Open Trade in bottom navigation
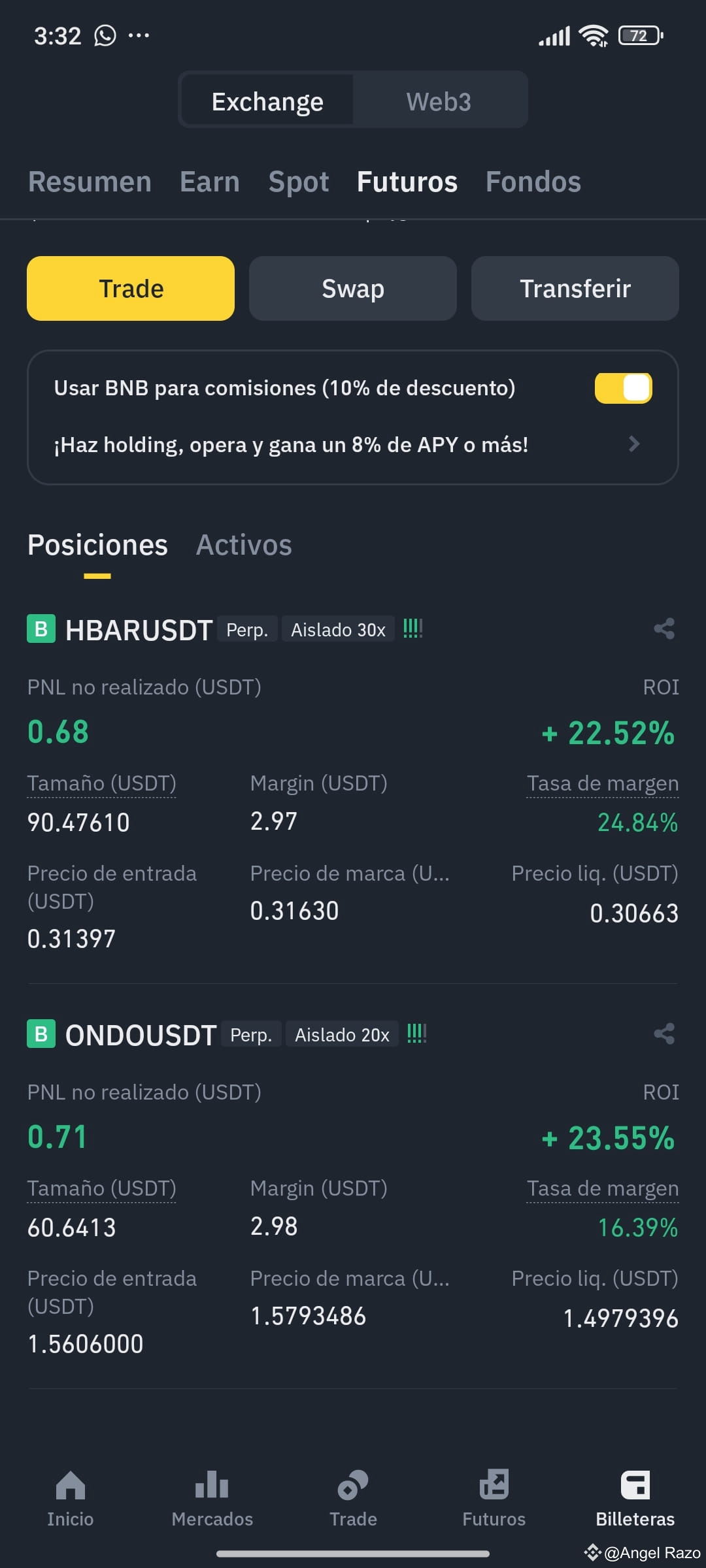 (x=353, y=1499)
